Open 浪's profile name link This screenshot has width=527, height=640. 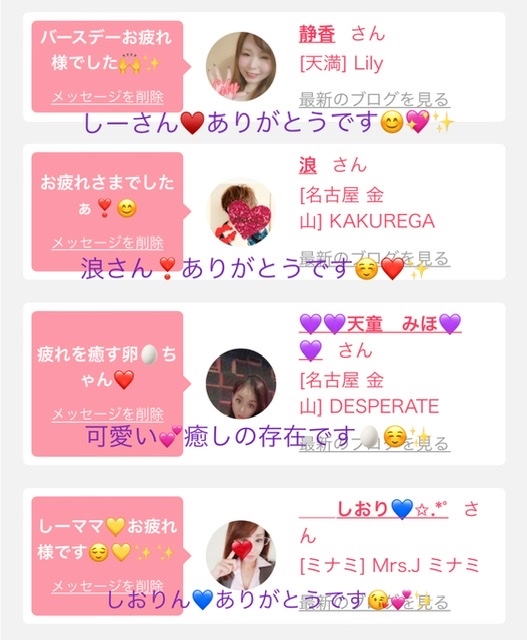pyautogui.click(x=308, y=166)
